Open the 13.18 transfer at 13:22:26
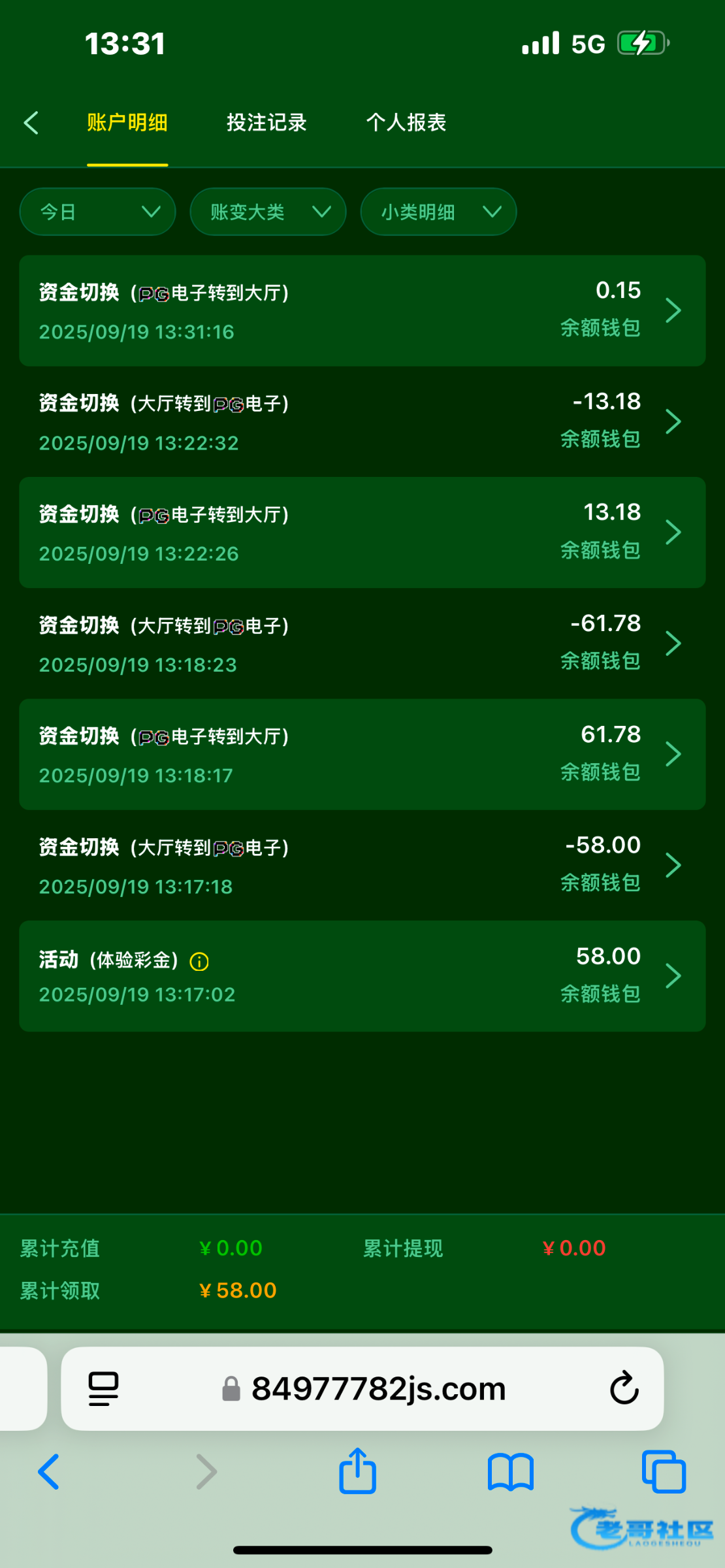The image size is (725, 1568). [x=362, y=532]
